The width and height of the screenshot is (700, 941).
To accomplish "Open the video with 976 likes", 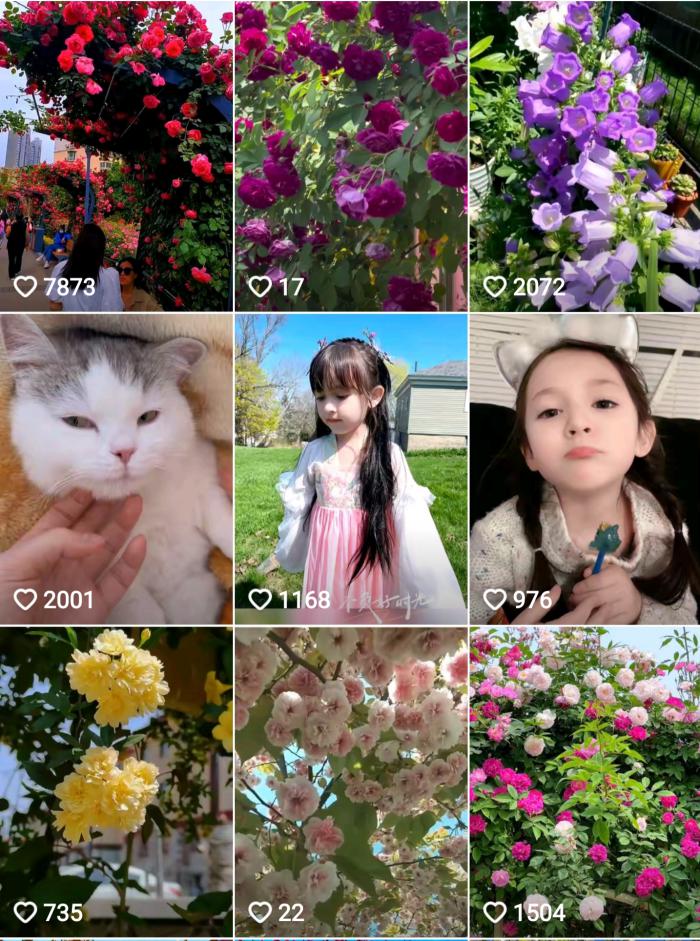I will pos(585,468).
